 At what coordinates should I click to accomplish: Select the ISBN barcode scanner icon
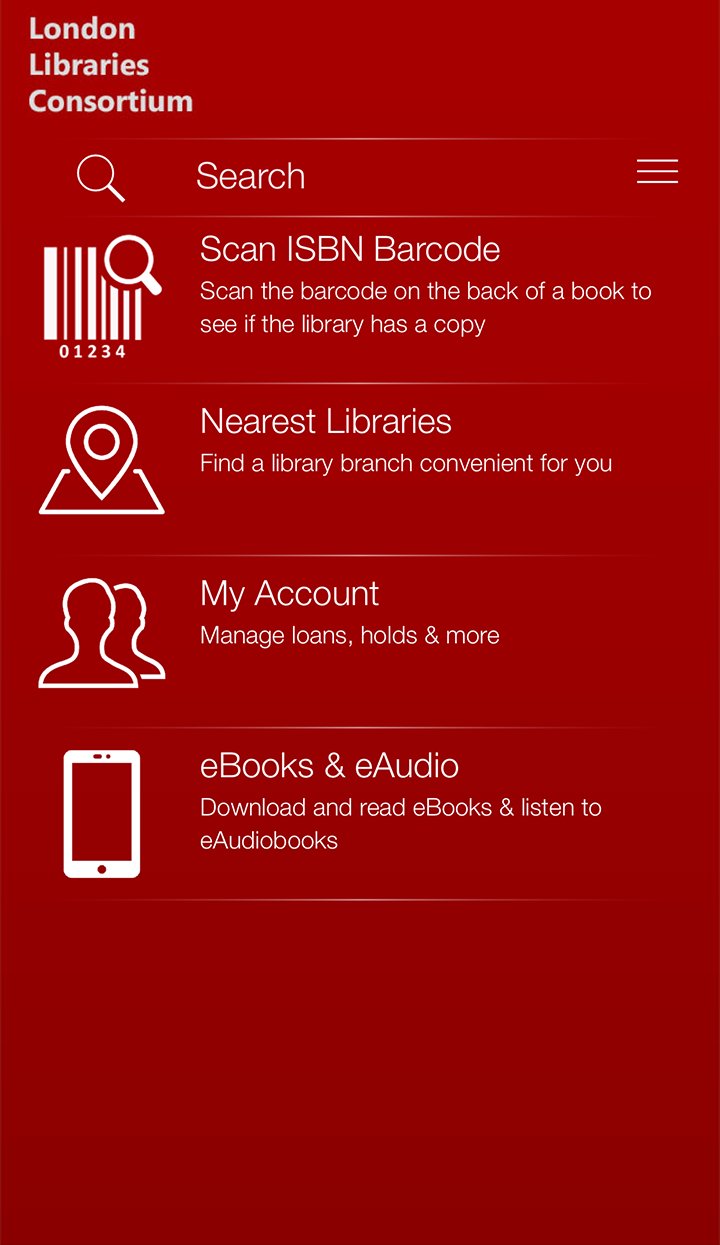(x=98, y=295)
